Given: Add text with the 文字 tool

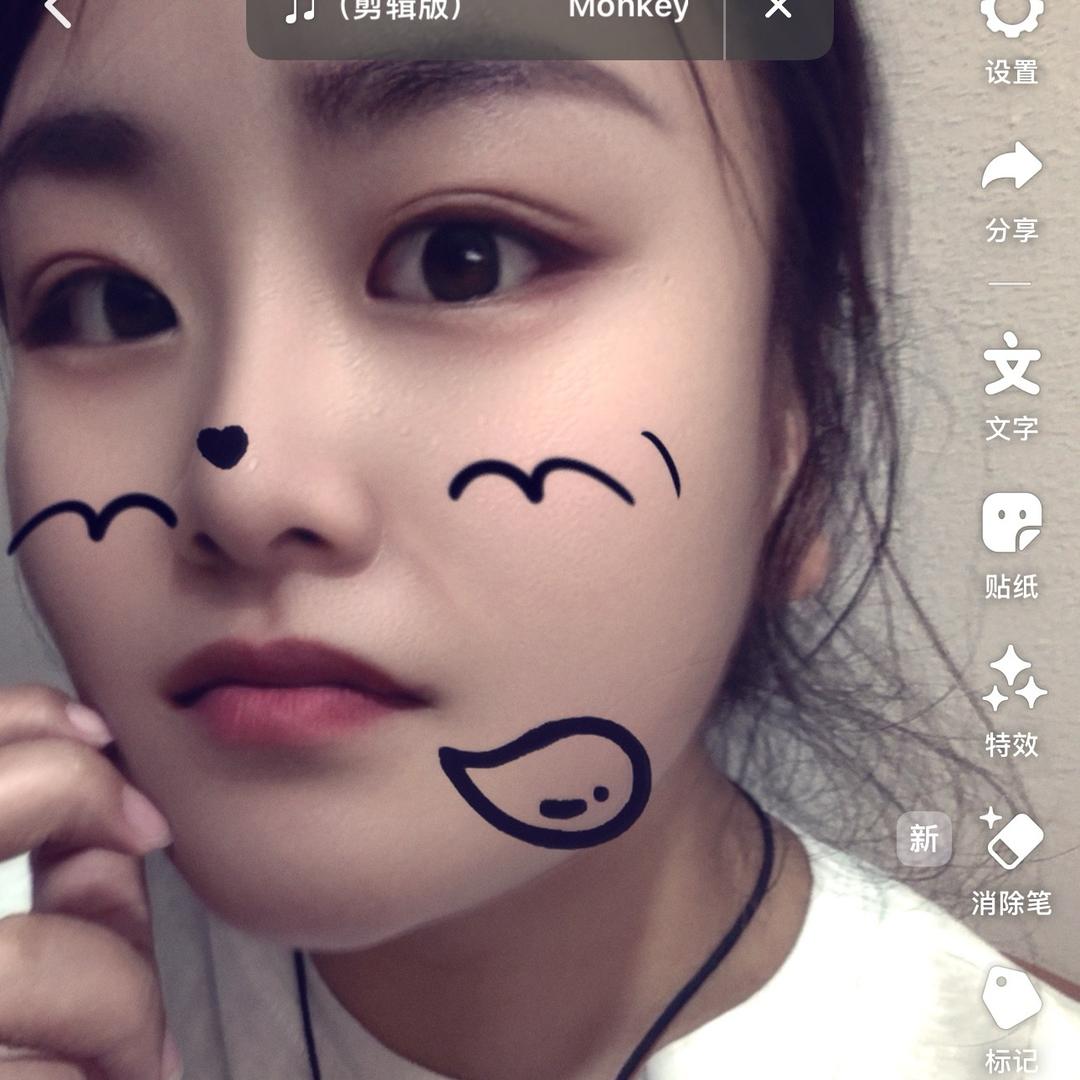Looking at the screenshot, I should [x=1011, y=385].
